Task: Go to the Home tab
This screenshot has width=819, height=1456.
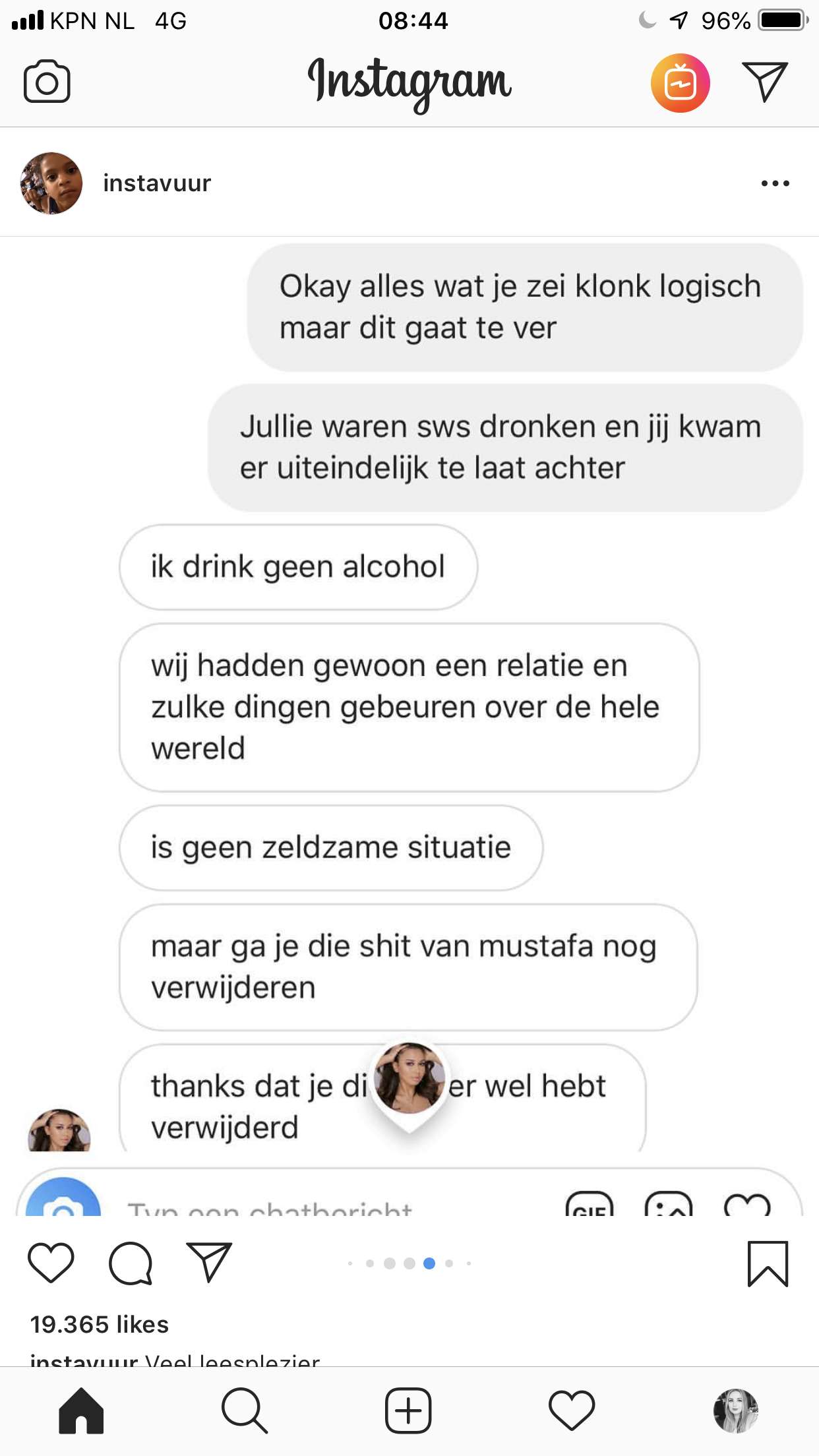Action: tap(81, 1411)
